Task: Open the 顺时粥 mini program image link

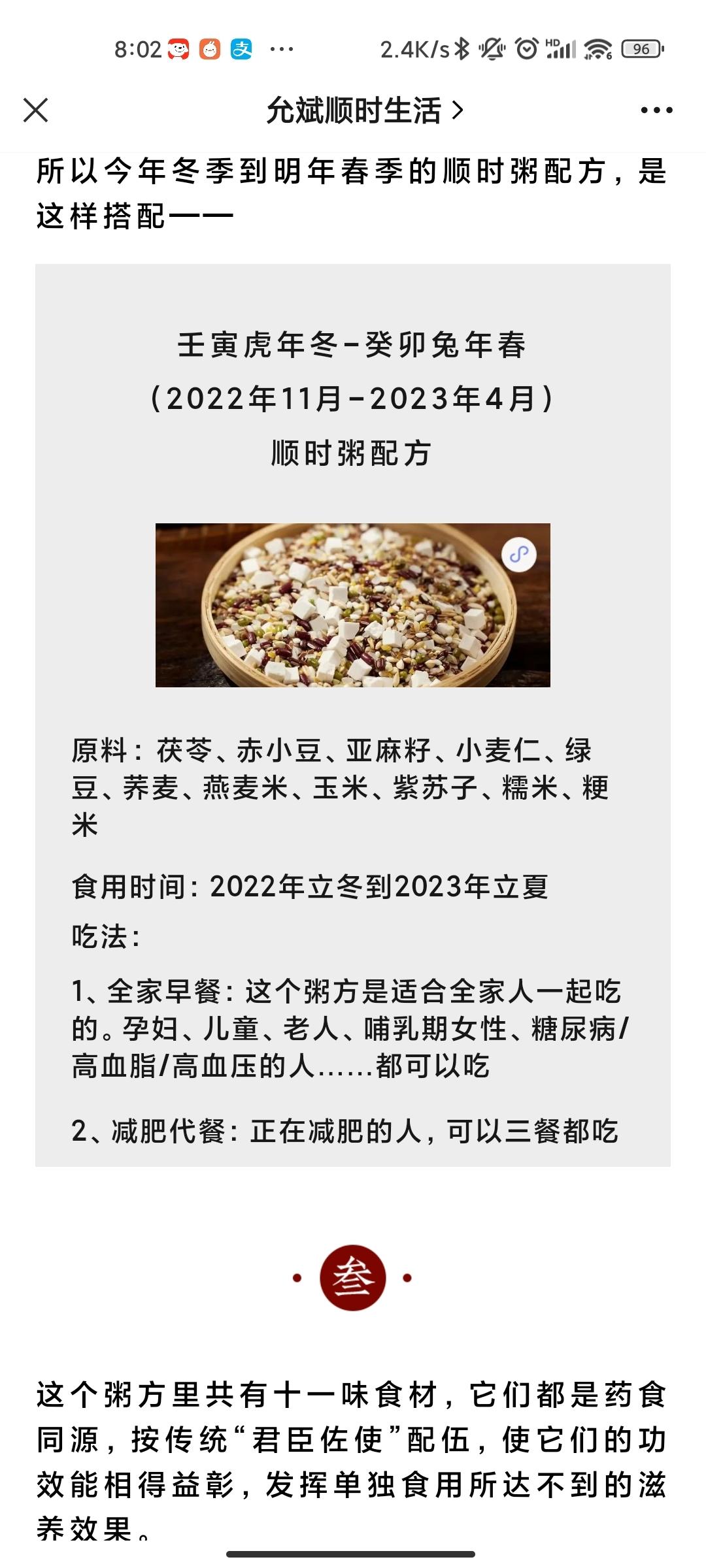Action: click(x=353, y=605)
